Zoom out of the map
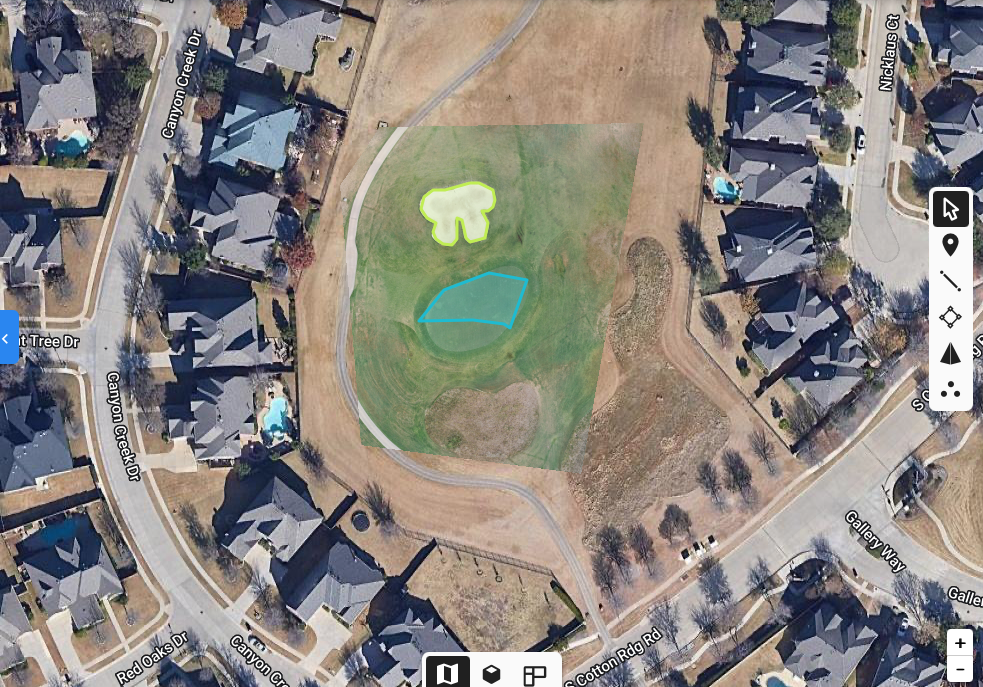The width and height of the screenshot is (983, 687). point(960,669)
